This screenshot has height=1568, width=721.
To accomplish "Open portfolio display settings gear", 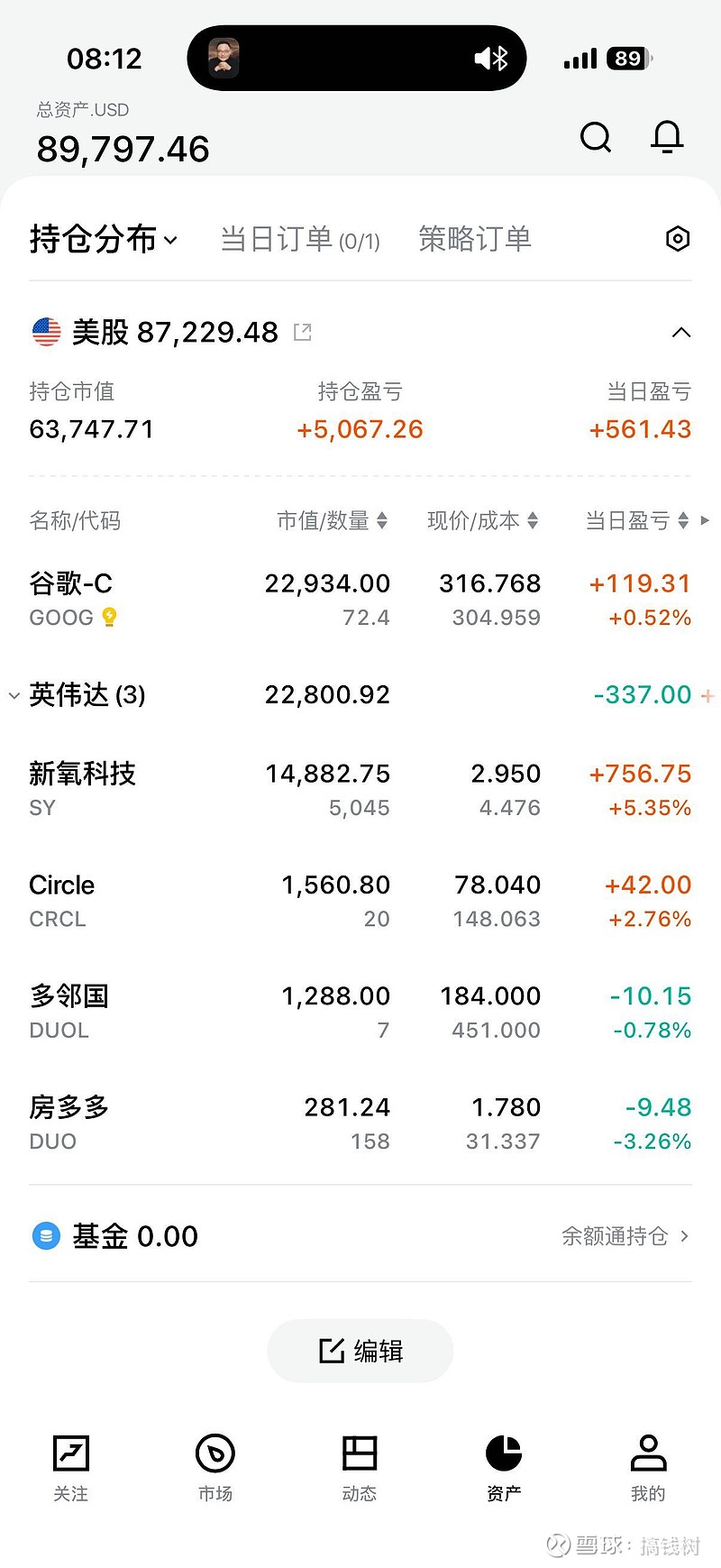I will pyautogui.click(x=677, y=239).
